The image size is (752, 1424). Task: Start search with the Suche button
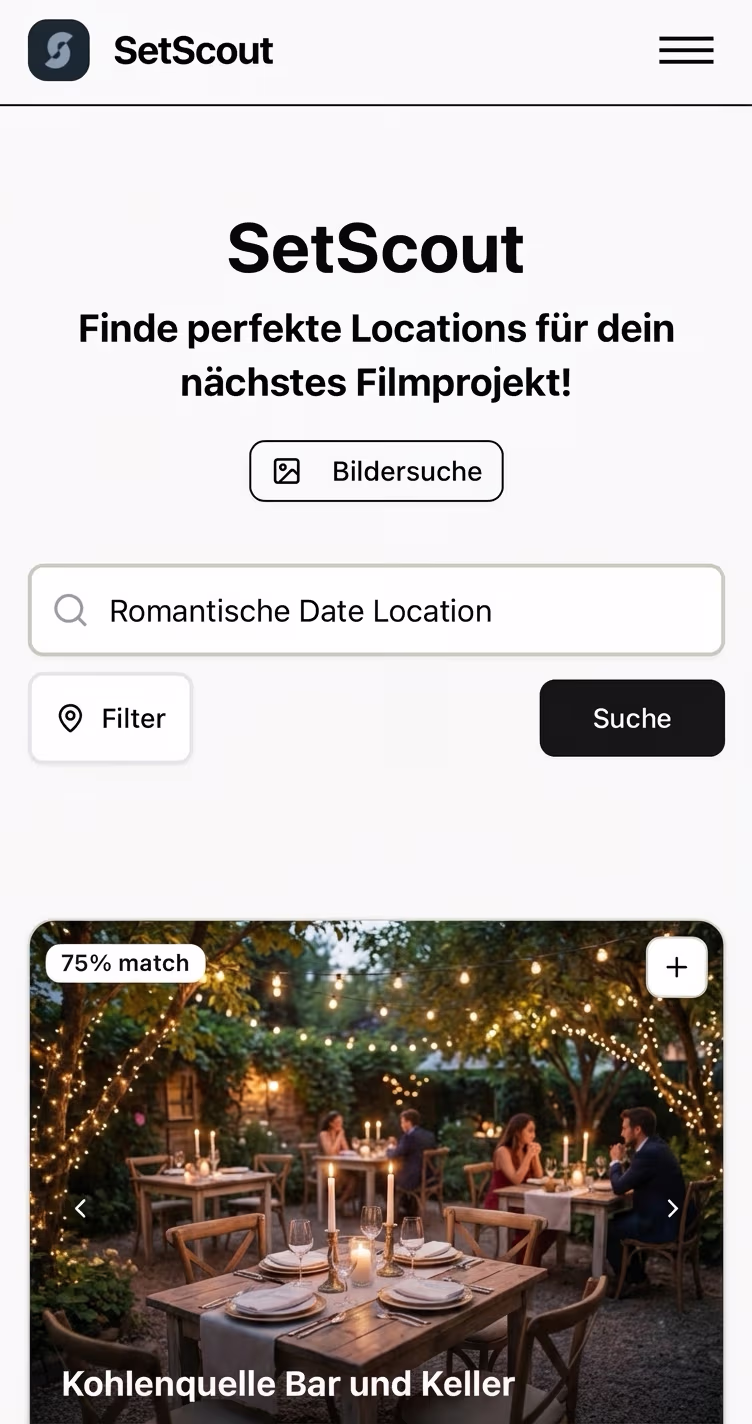point(632,718)
